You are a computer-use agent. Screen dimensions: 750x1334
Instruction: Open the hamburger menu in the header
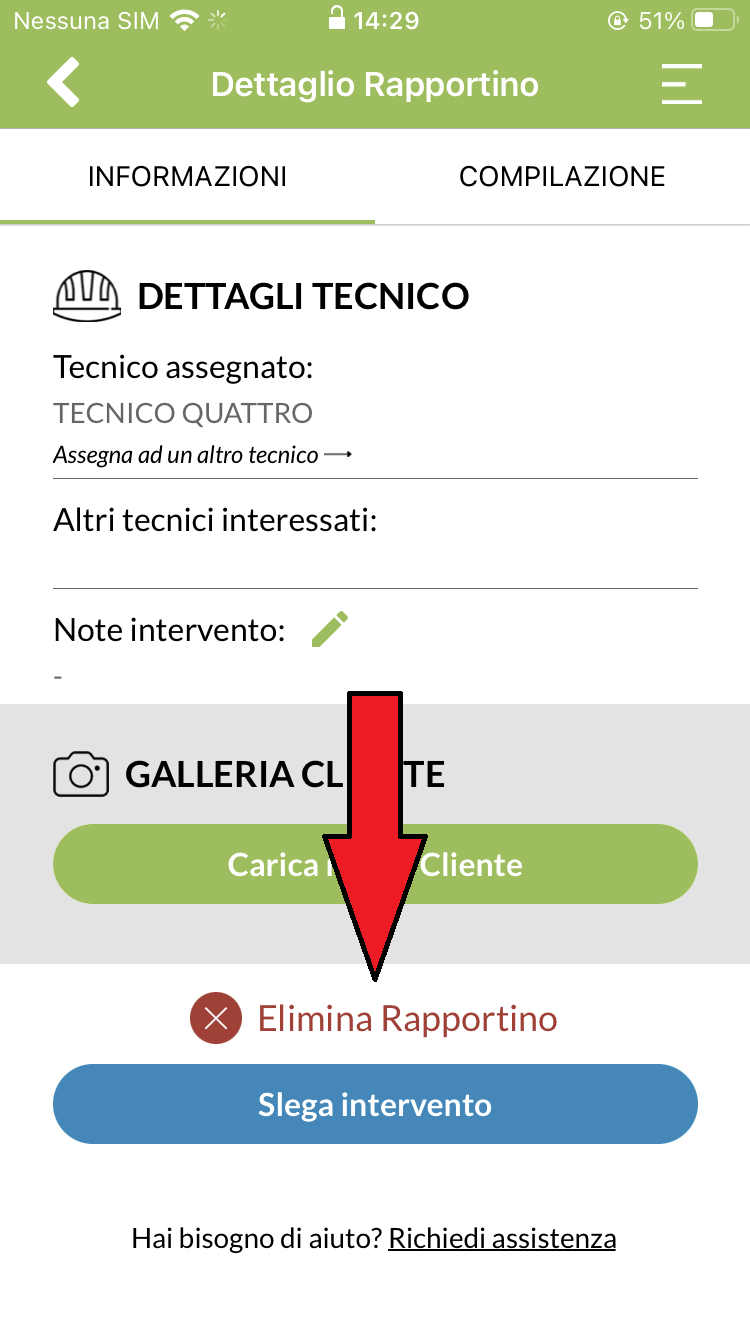682,84
